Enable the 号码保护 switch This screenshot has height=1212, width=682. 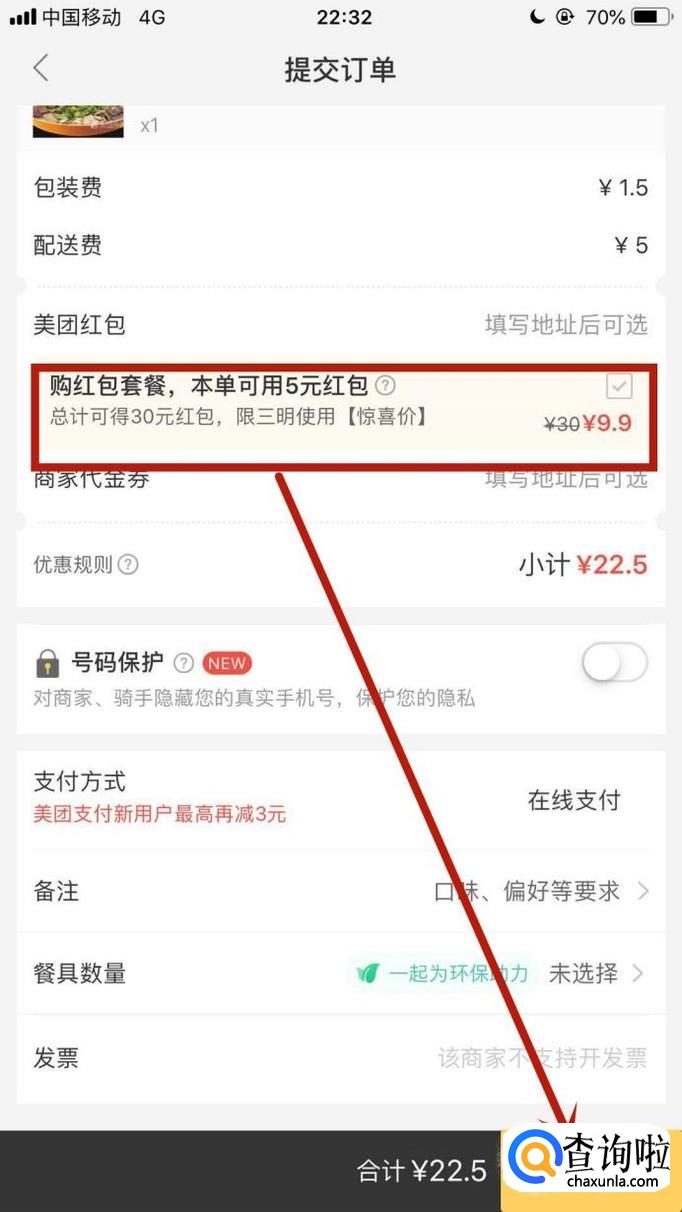[615, 663]
